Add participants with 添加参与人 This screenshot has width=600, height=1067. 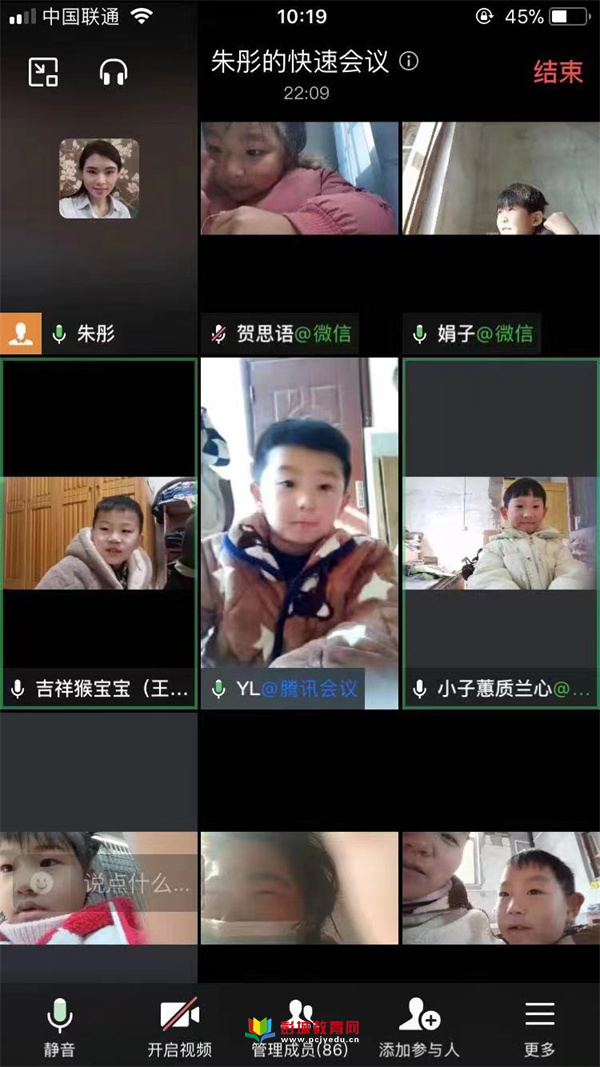419,1028
